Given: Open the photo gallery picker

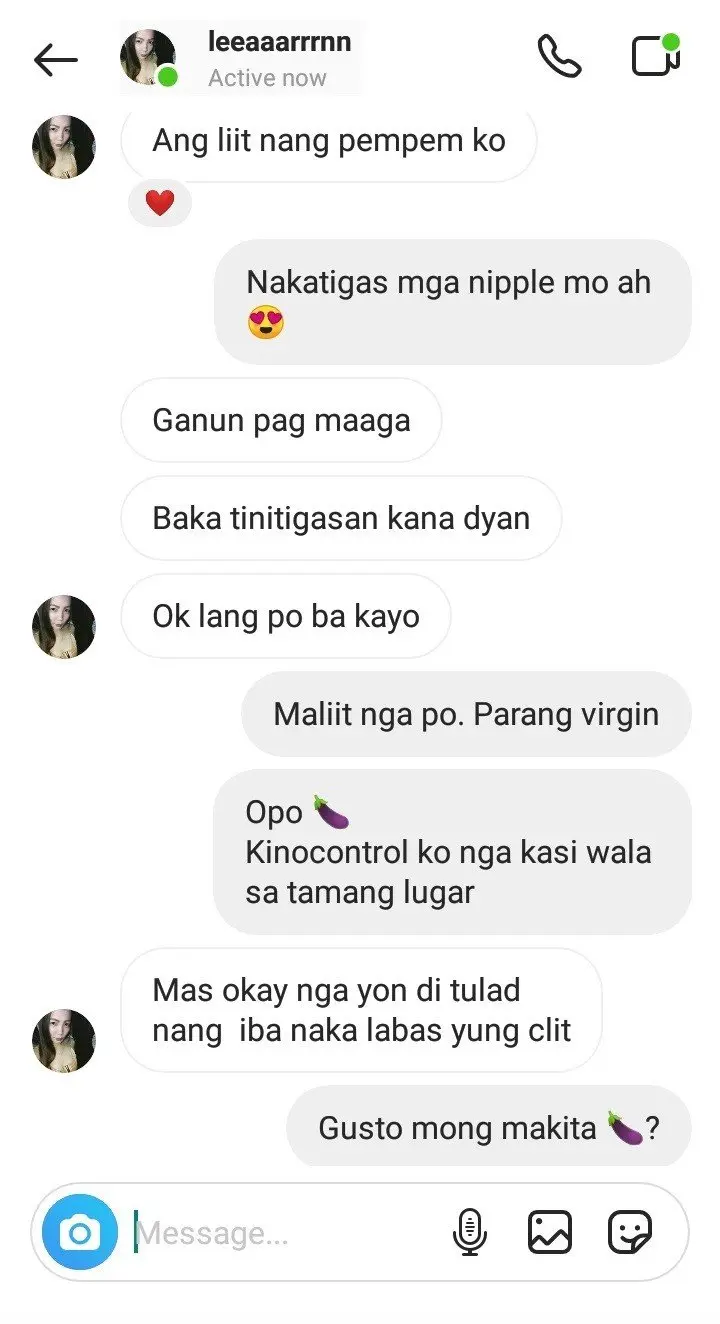Looking at the screenshot, I should [x=550, y=1232].
